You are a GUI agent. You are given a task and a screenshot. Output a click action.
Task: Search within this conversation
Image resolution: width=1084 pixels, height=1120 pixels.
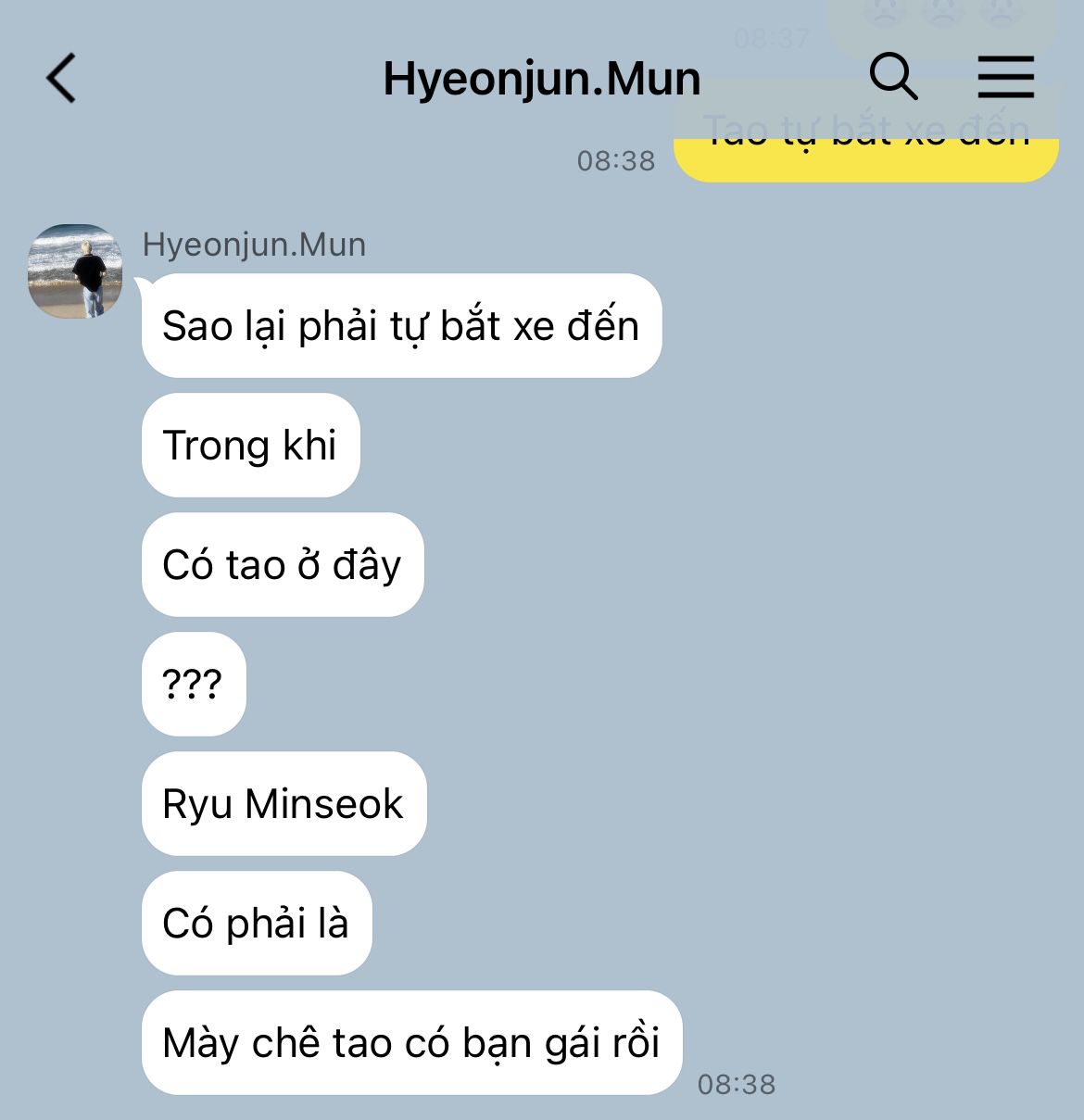pyautogui.click(x=893, y=77)
